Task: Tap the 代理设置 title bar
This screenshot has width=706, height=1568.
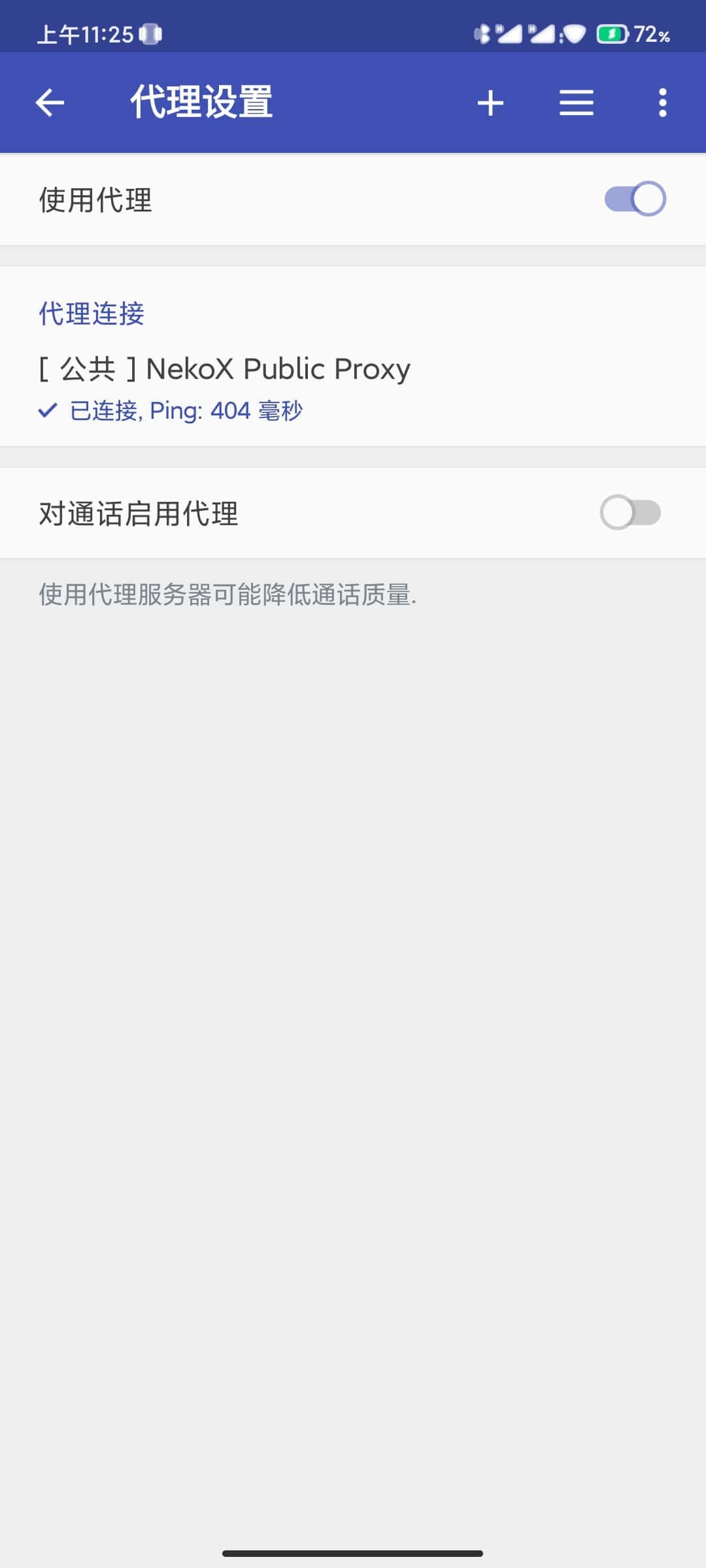Action: pyautogui.click(x=201, y=102)
